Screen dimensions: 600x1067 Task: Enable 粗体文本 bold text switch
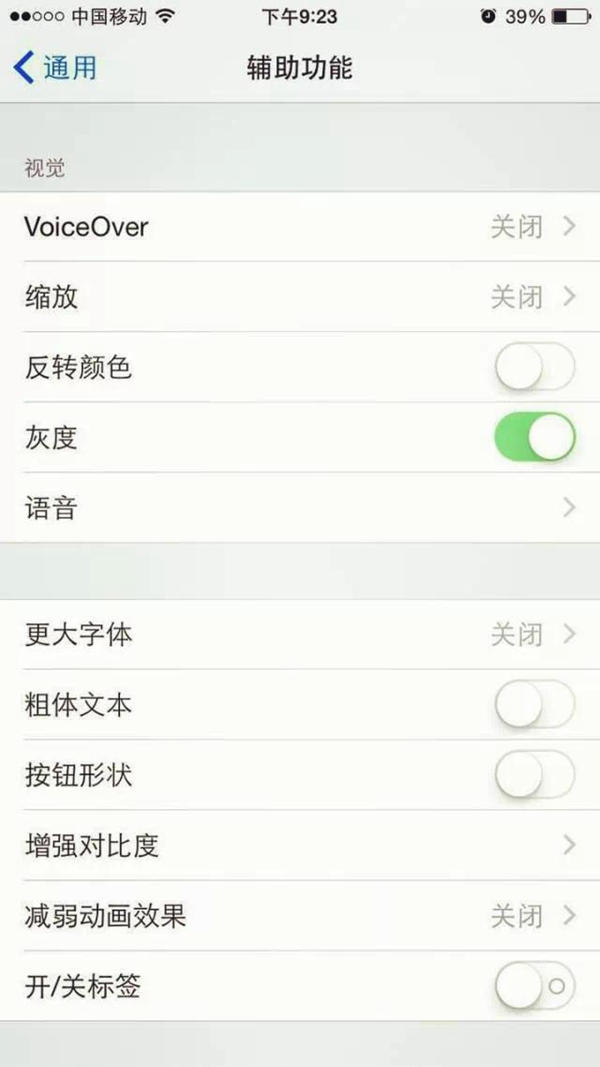(534, 705)
